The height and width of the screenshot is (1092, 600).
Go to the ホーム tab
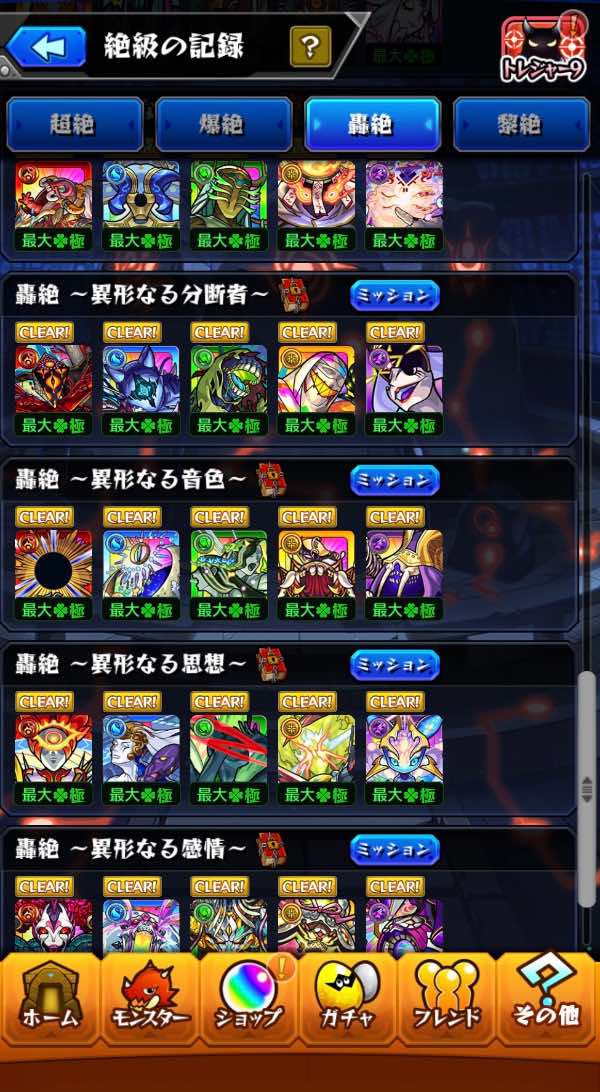click(x=49, y=1003)
